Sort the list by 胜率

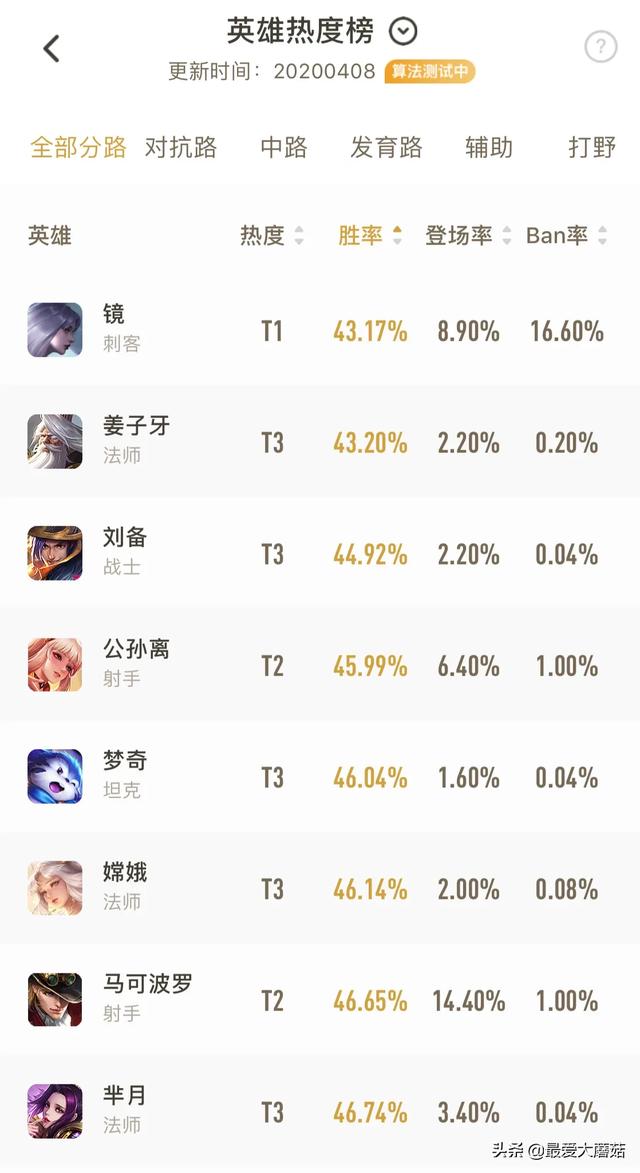[x=369, y=236]
